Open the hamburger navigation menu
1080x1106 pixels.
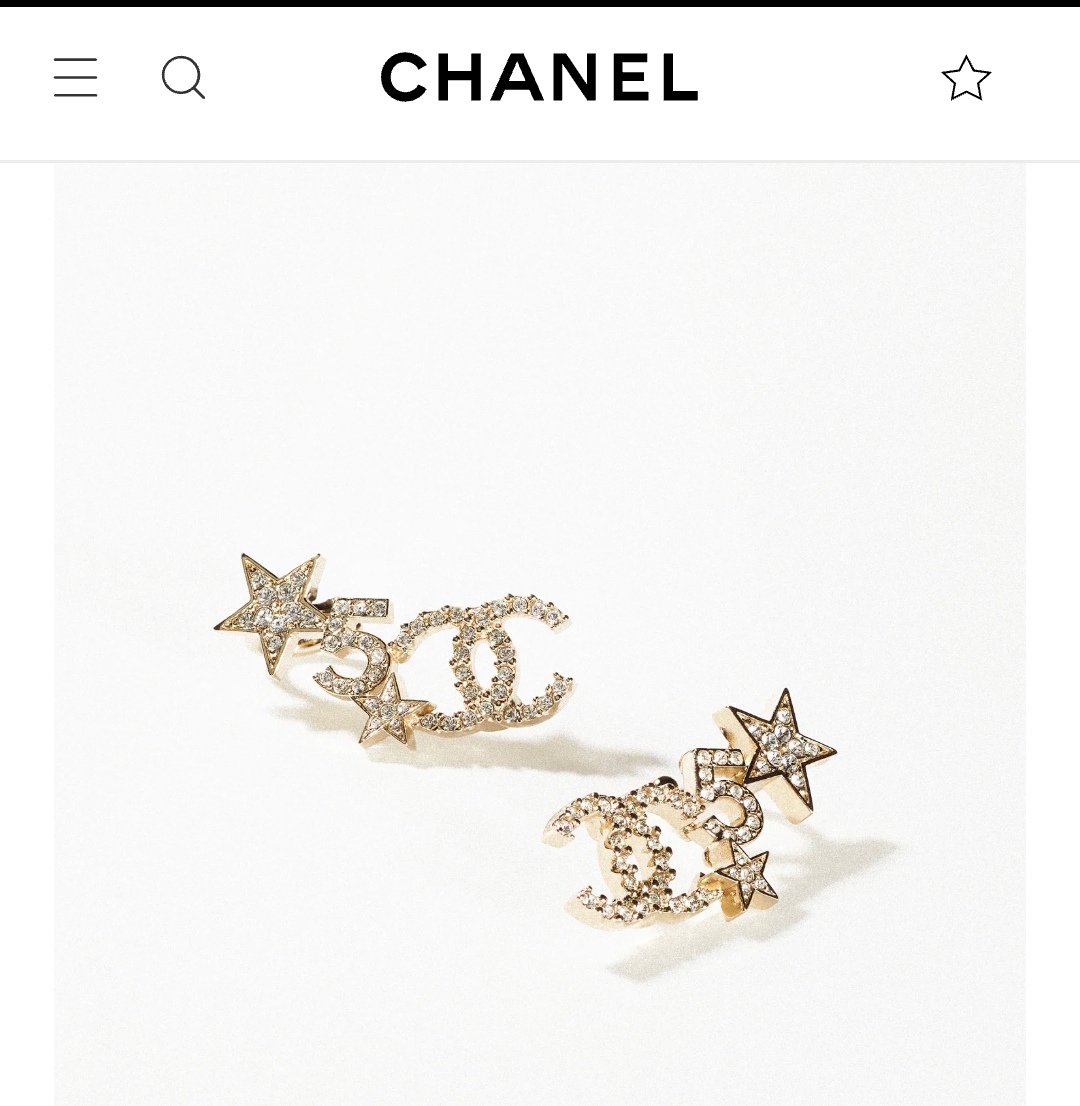pyautogui.click(x=76, y=78)
